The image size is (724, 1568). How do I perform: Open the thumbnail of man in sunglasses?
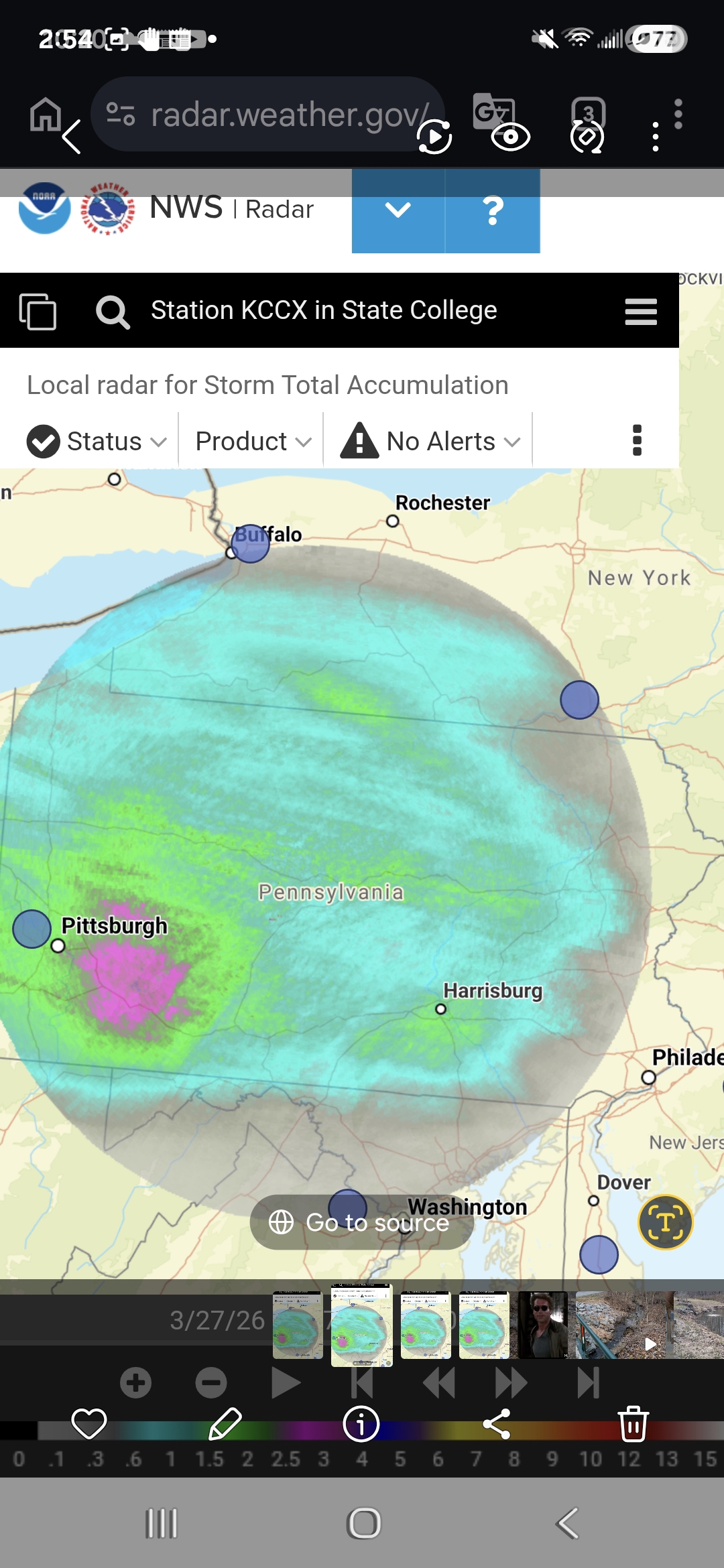(x=542, y=1325)
